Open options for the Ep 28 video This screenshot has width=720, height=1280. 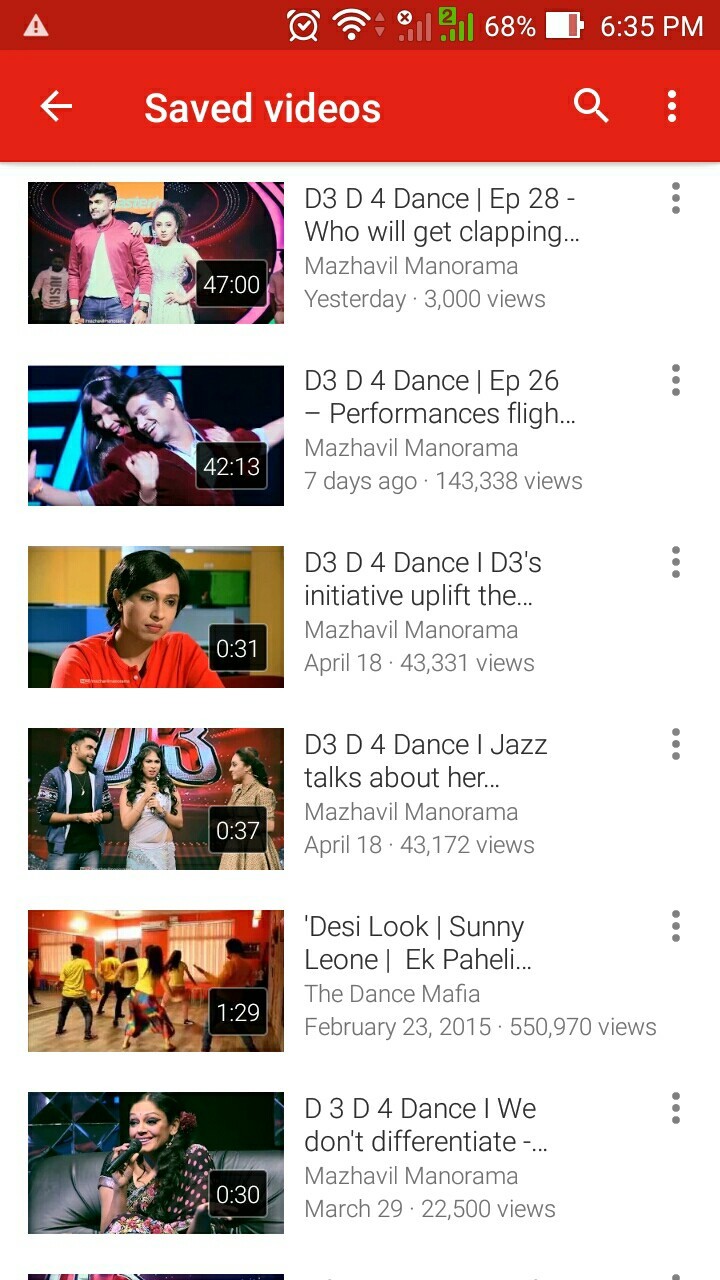(676, 198)
